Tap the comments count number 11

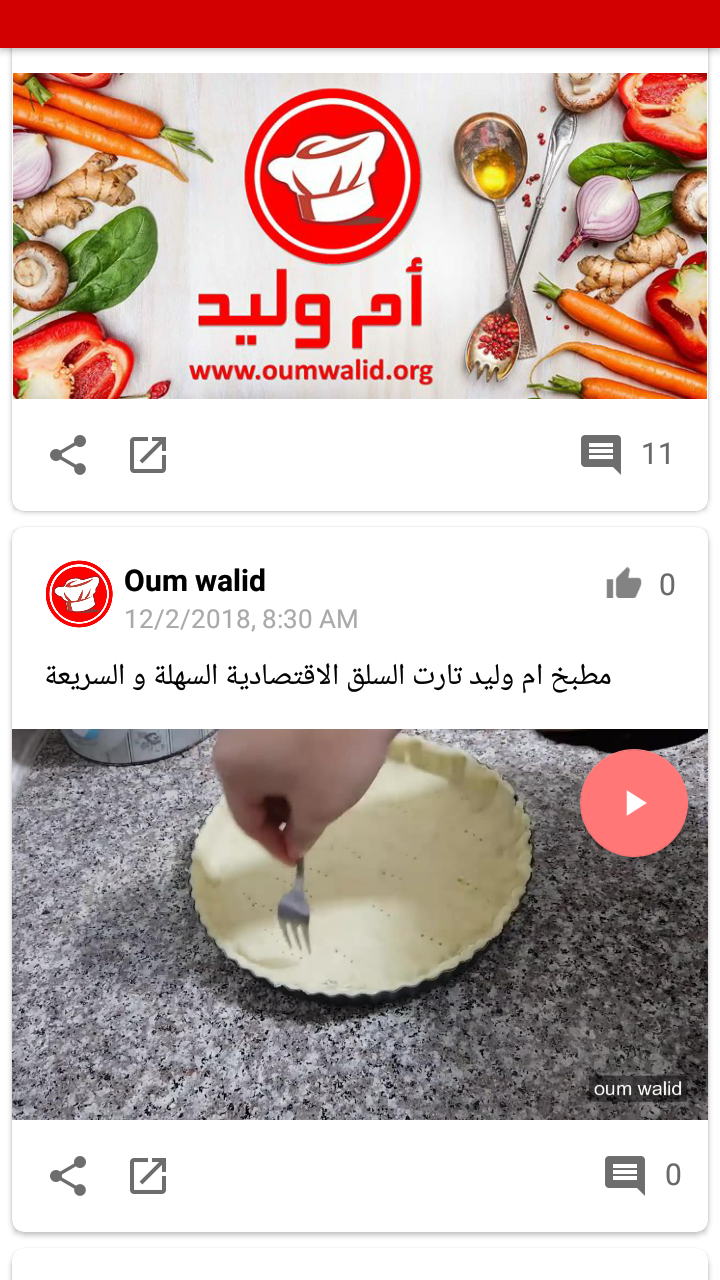pos(658,453)
